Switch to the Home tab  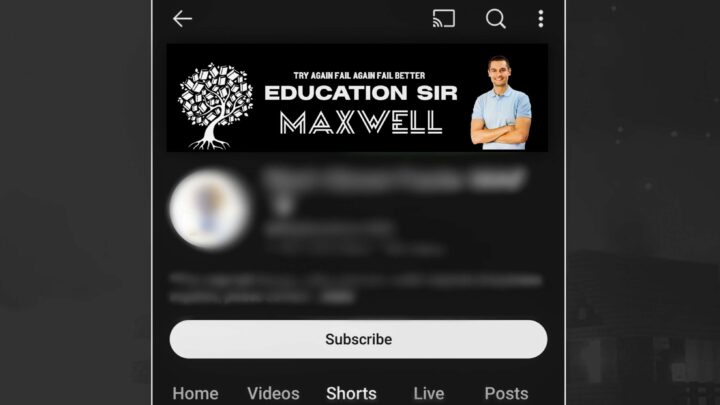pos(195,393)
